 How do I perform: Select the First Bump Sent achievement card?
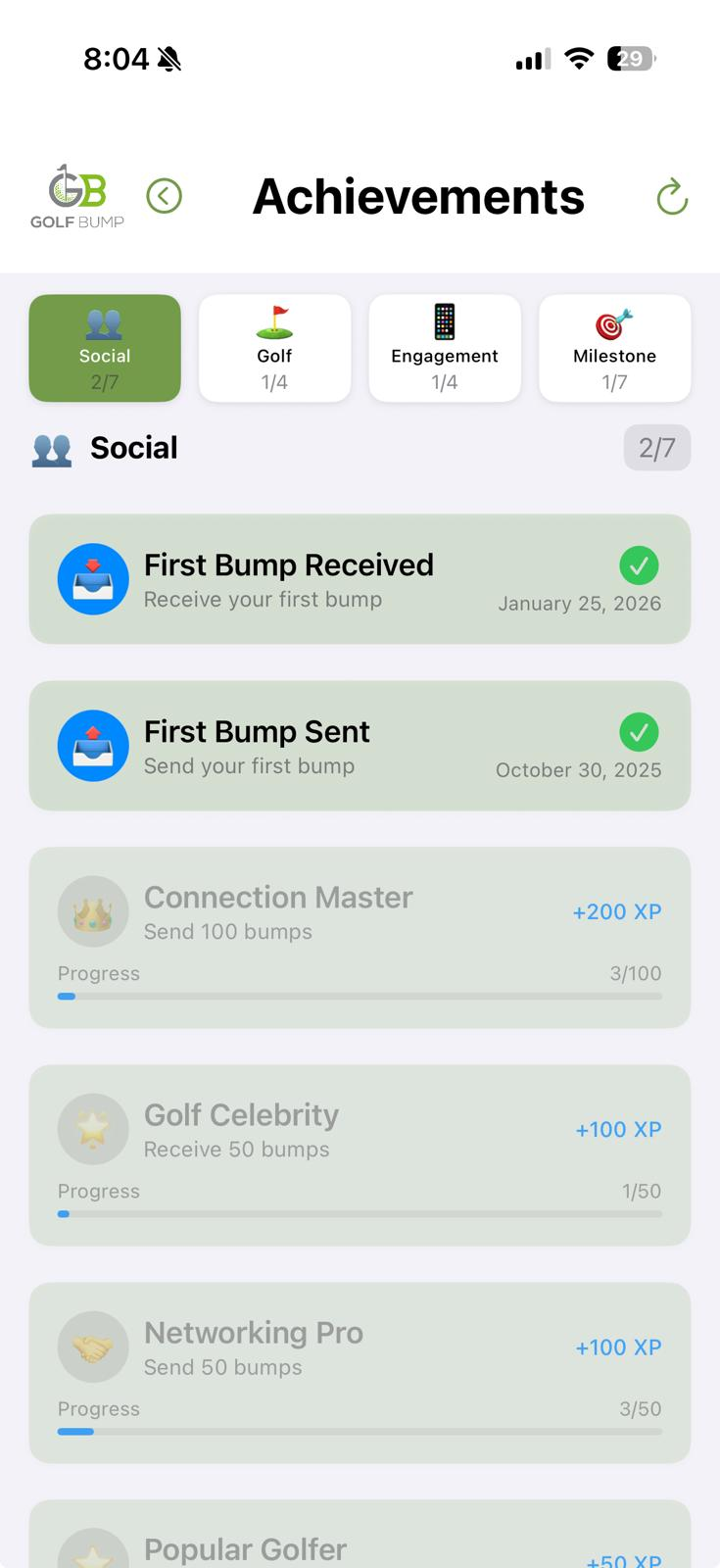point(360,745)
